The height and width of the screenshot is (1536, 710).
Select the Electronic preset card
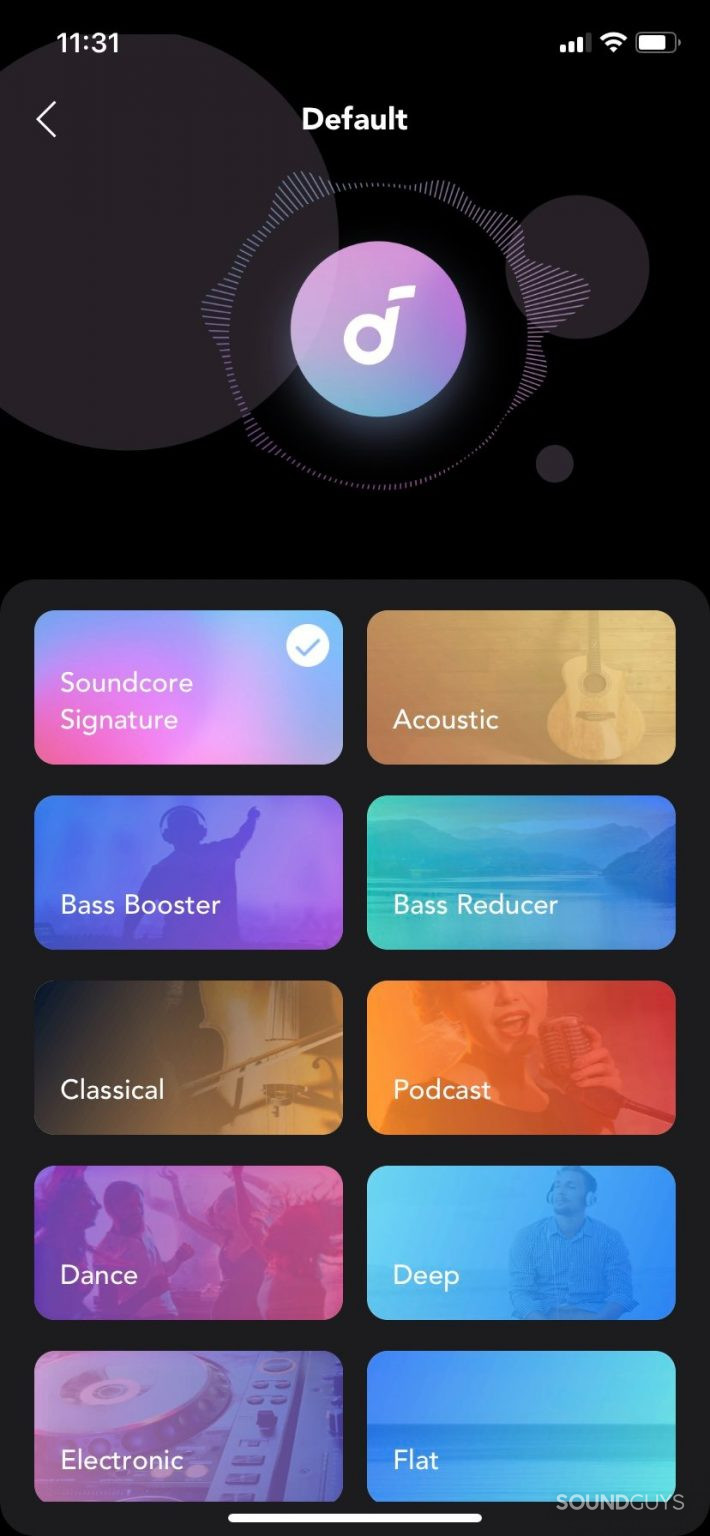click(188, 1425)
